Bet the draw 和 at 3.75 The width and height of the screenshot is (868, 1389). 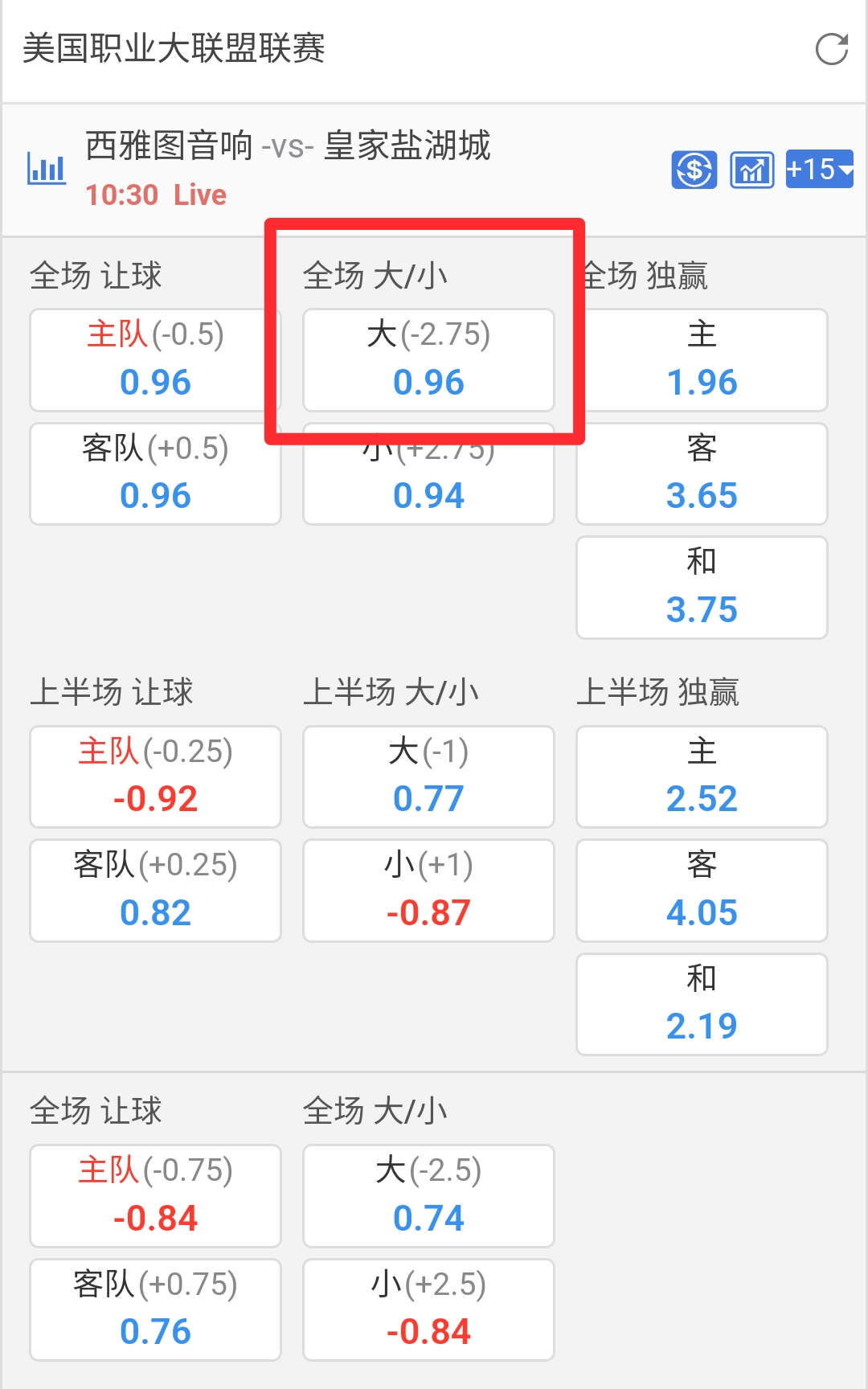(x=701, y=588)
